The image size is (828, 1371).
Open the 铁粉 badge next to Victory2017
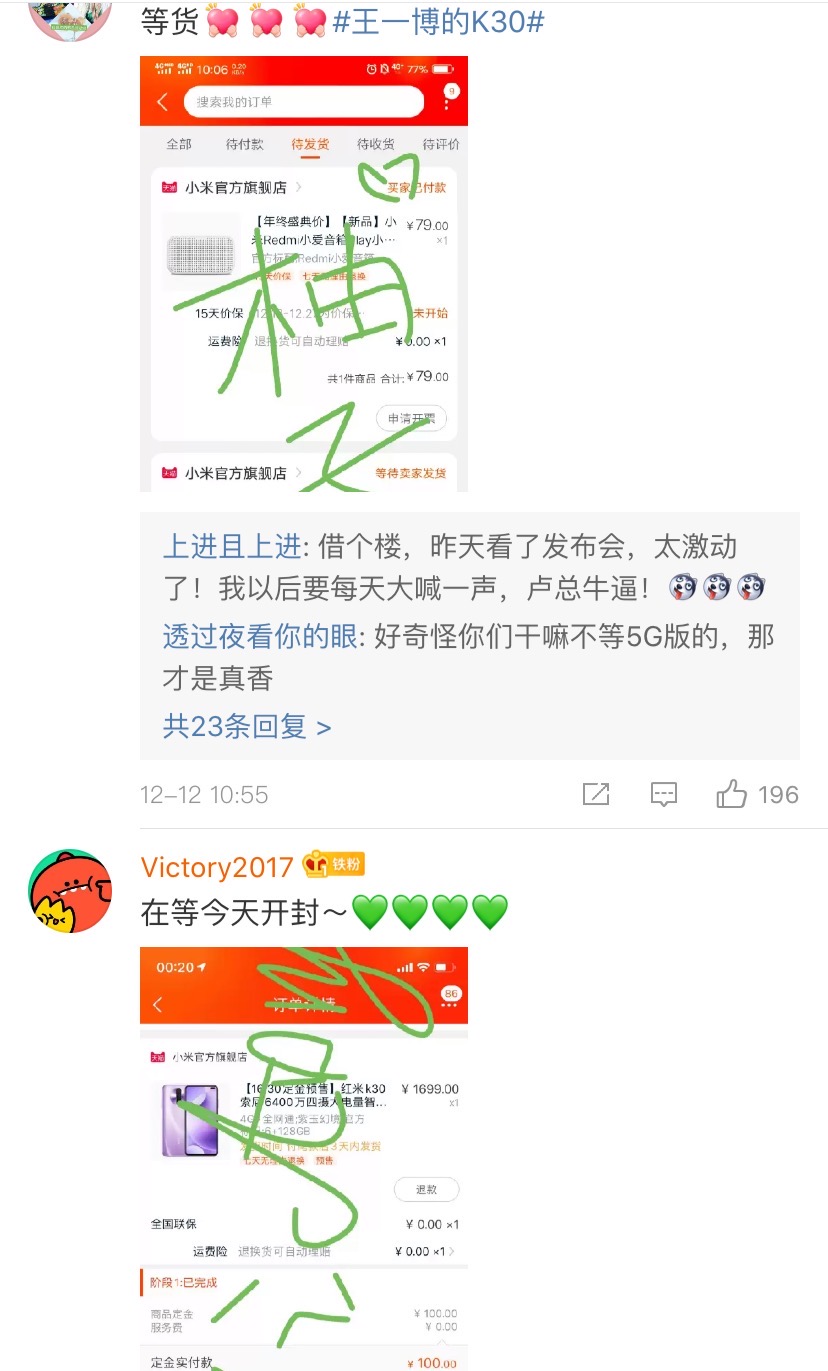tap(334, 865)
